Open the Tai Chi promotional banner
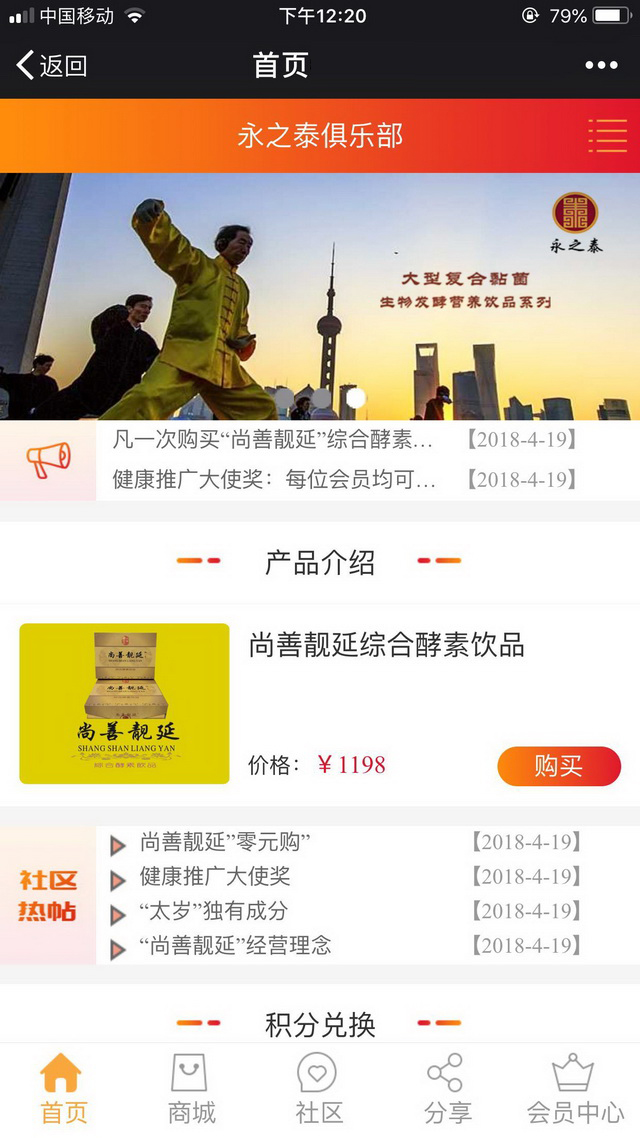 320,296
